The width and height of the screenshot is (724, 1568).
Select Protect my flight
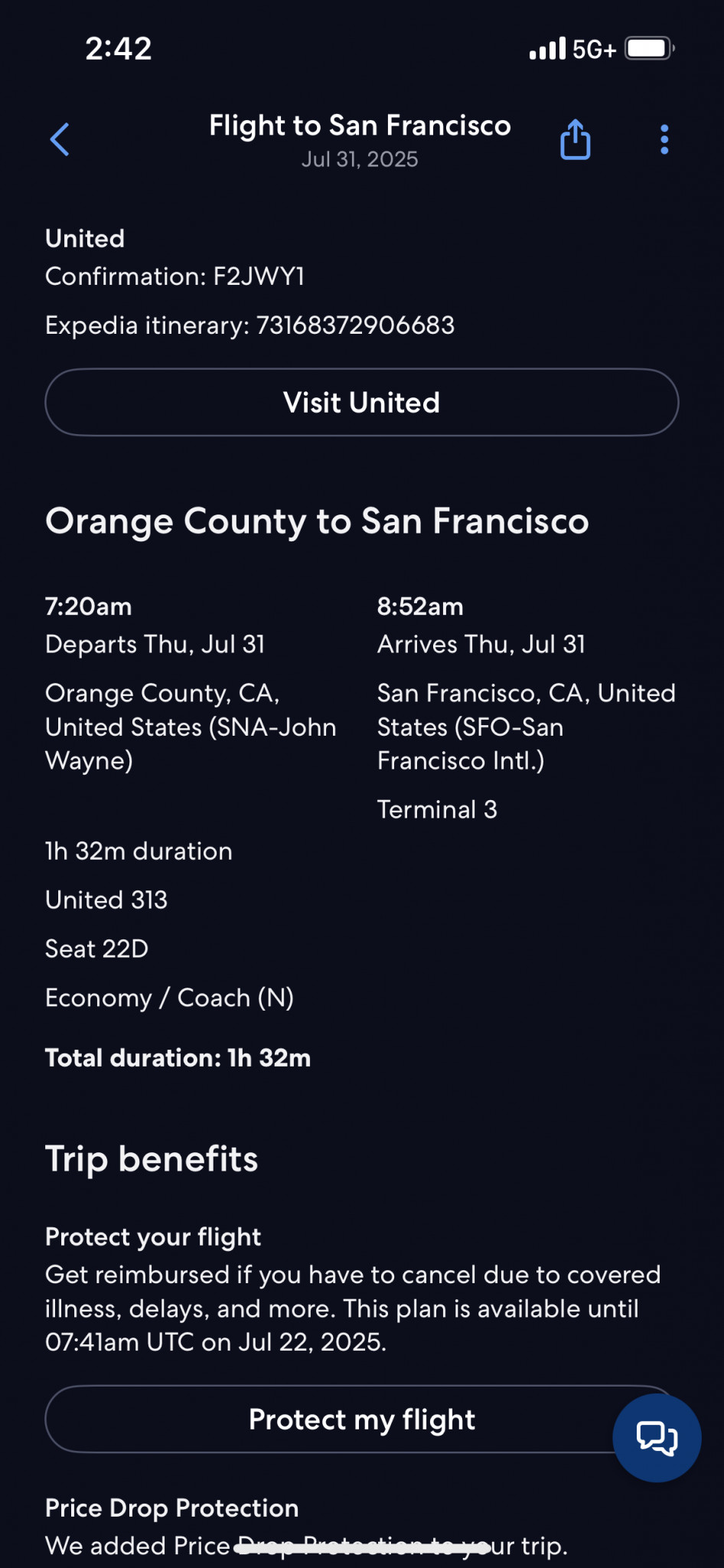tap(362, 1419)
